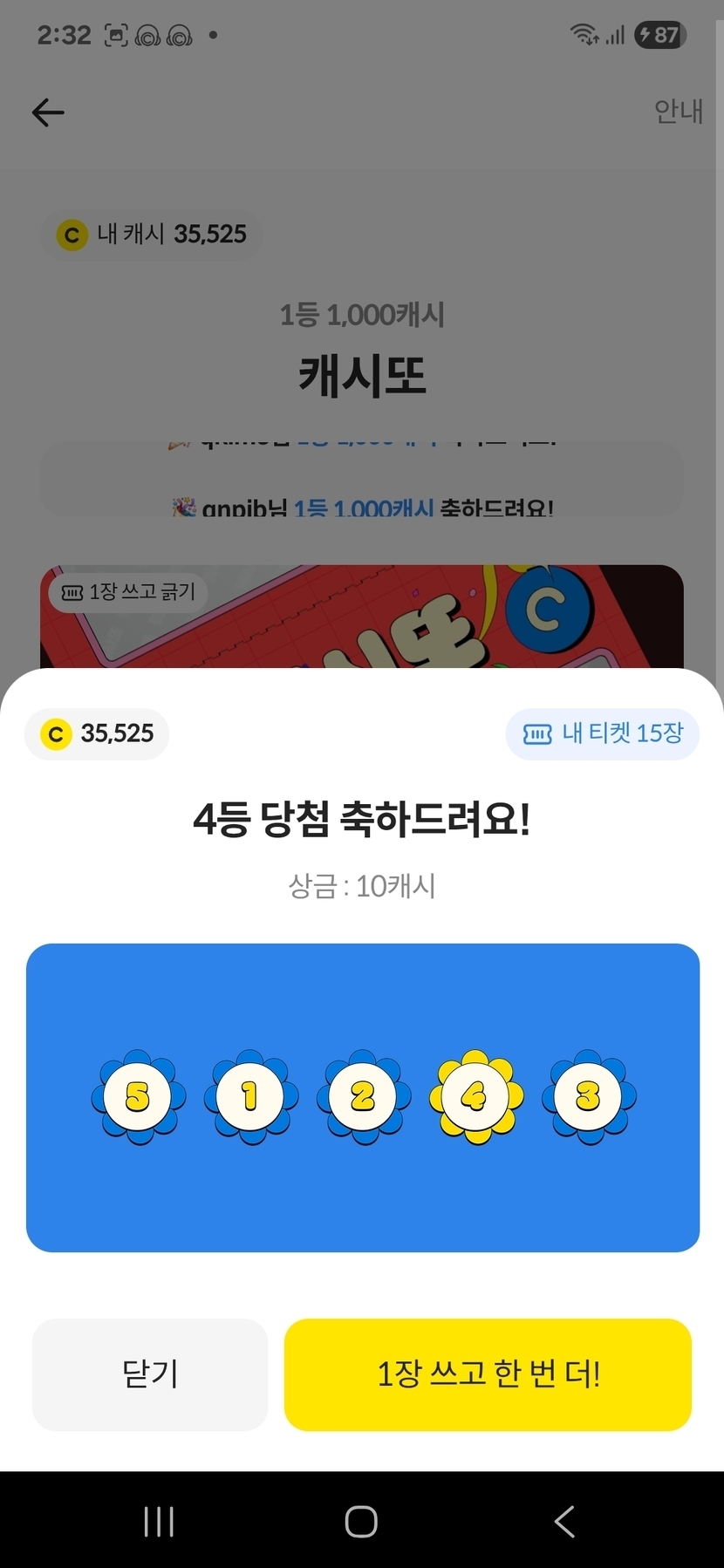Open the 내 티켓 15장 ticket chip
724x1568 pixels.
(603, 733)
